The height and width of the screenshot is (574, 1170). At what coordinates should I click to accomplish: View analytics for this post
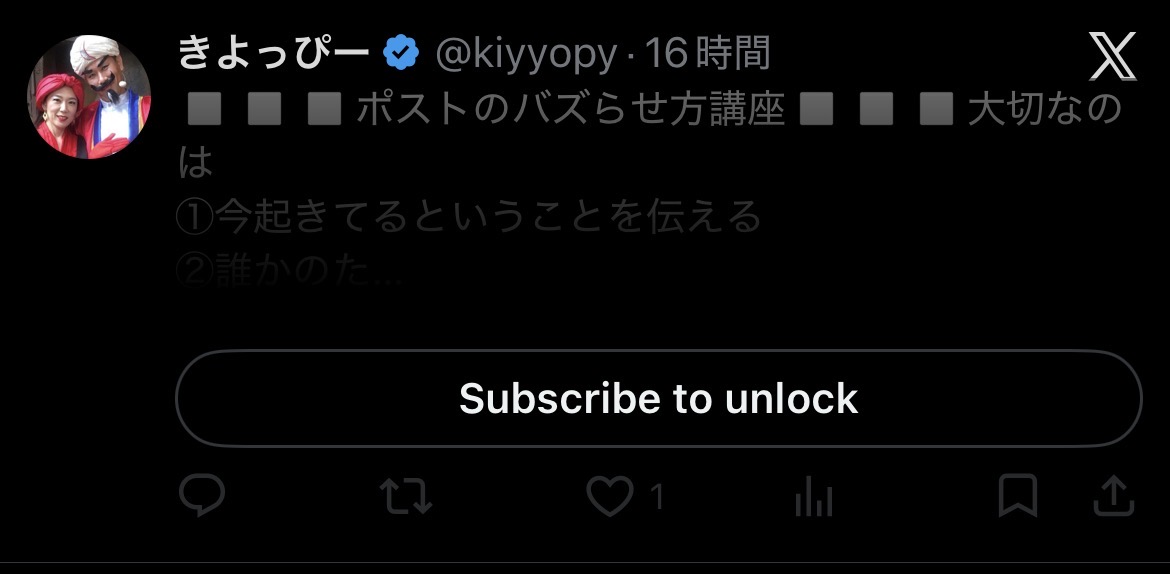pyautogui.click(x=813, y=496)
